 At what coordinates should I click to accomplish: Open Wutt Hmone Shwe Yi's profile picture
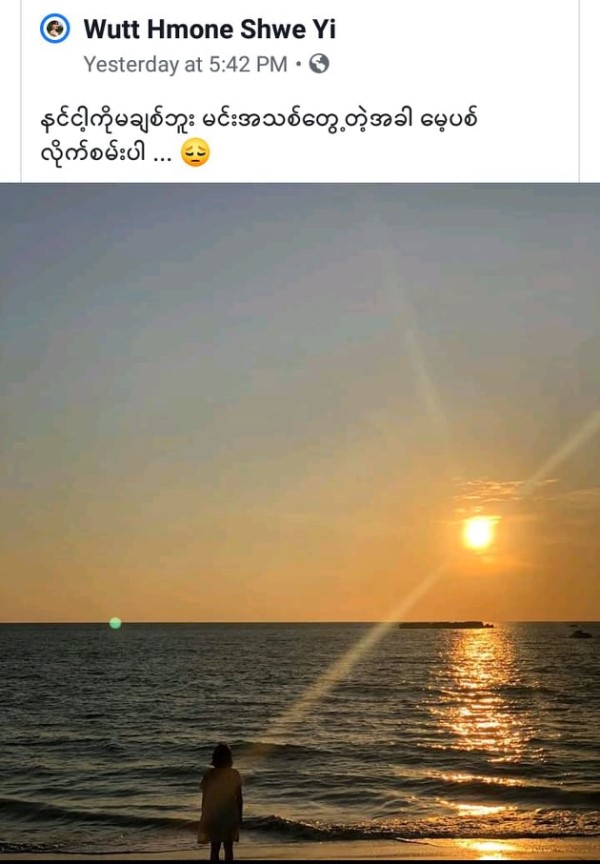coord(55,30)
